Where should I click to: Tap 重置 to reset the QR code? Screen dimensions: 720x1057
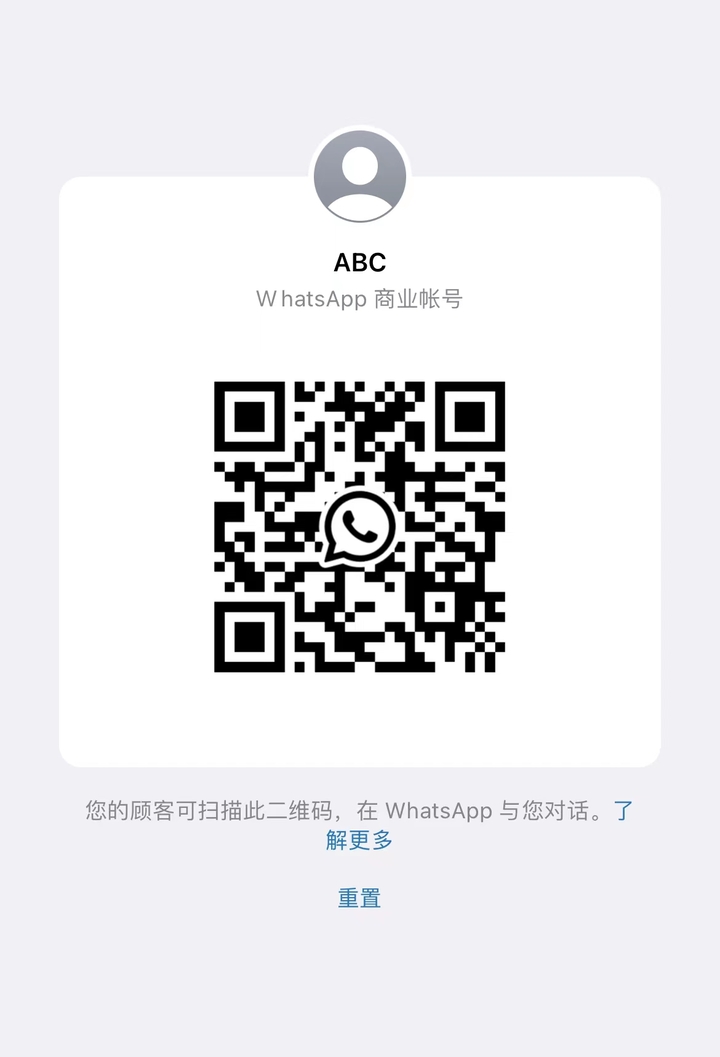359,898
